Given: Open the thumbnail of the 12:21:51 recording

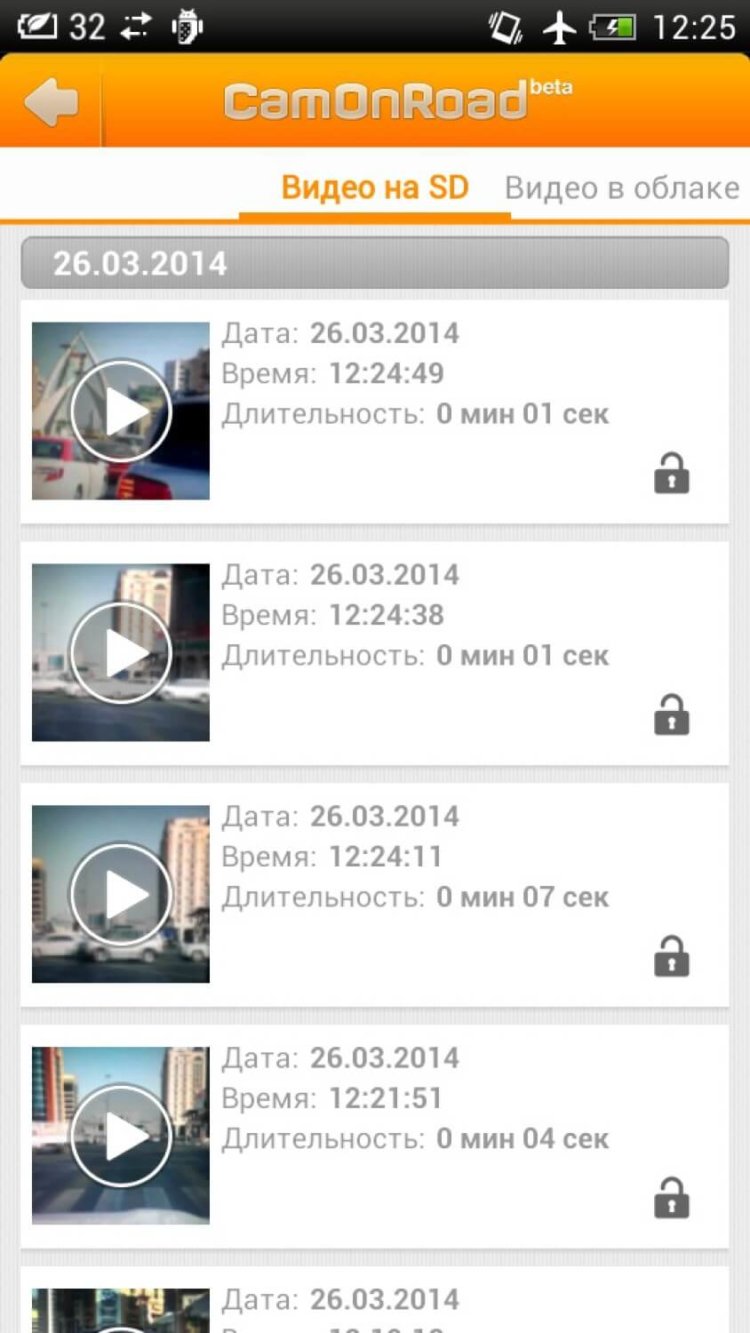Looking at the screenshot, I should (x=119, y=1135).
